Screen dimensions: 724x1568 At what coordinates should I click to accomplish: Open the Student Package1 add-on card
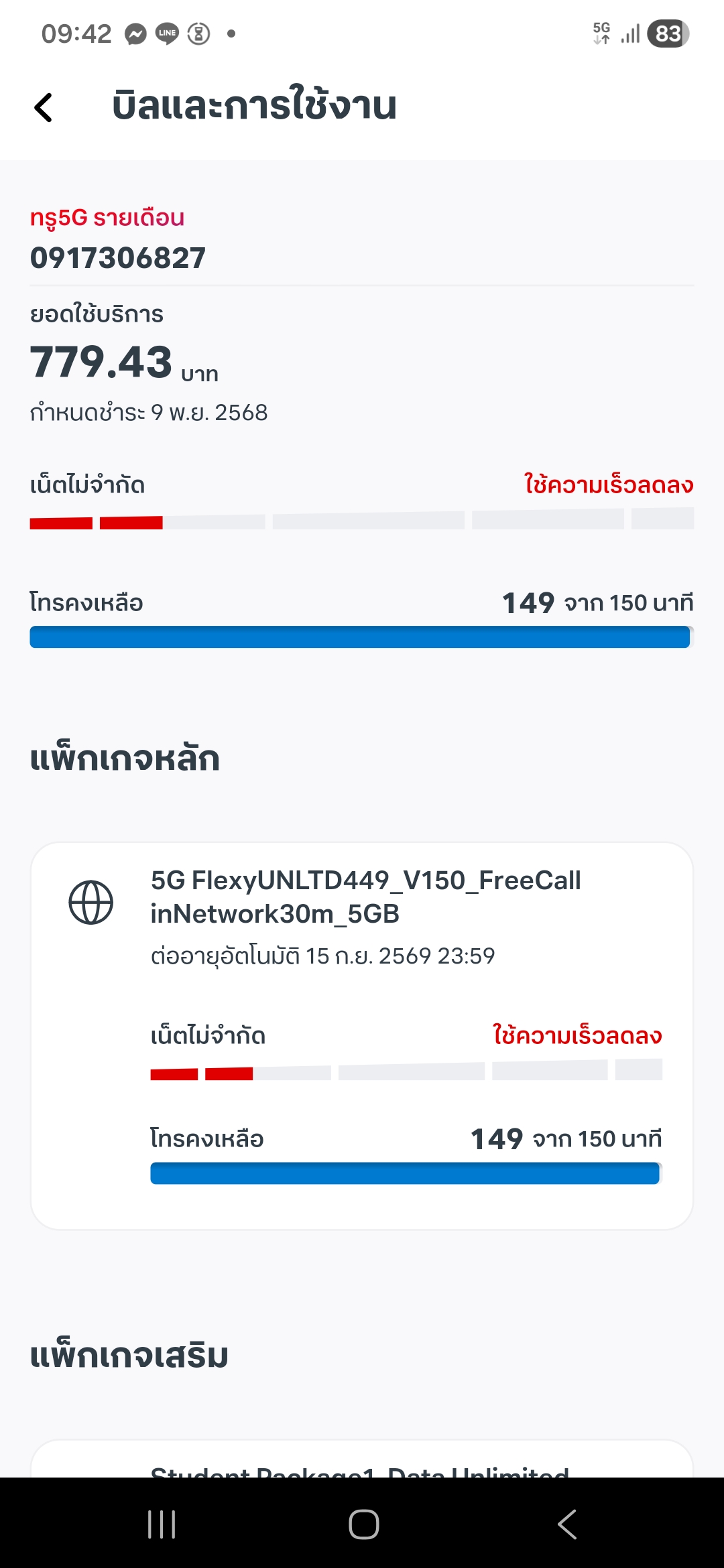362,1464
